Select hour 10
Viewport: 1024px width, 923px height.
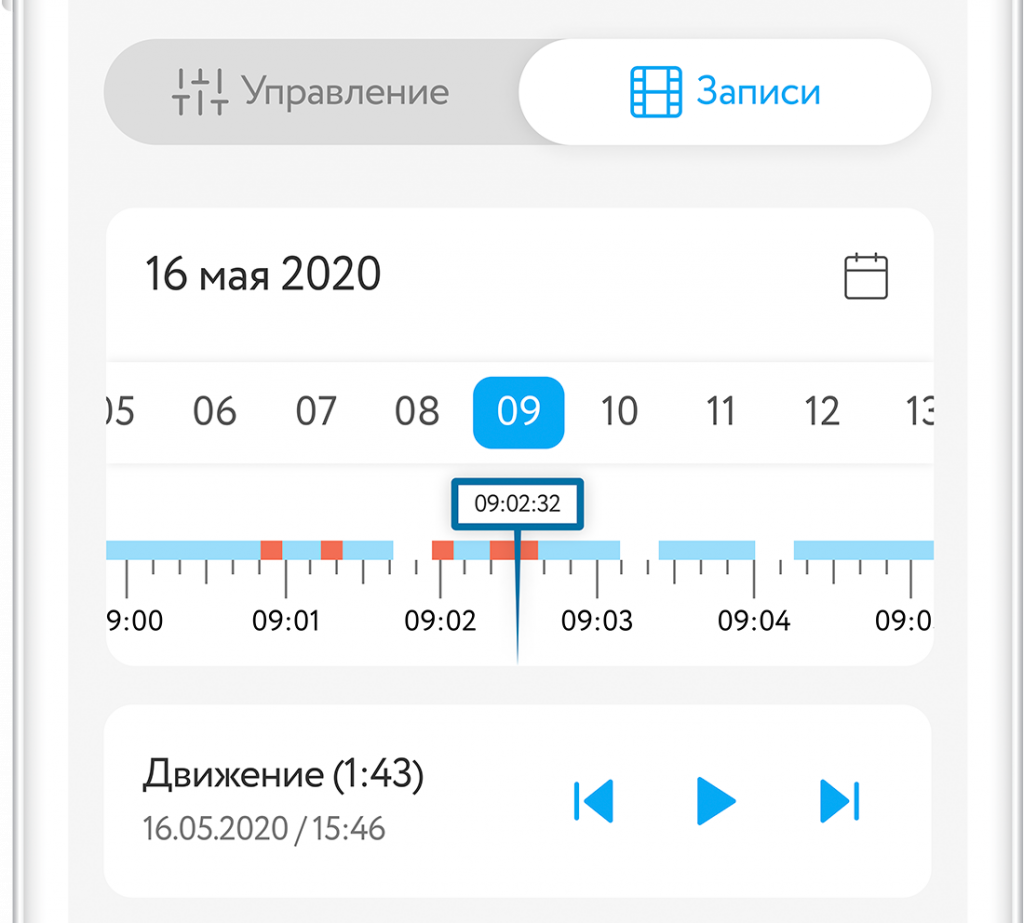(619, 411)
